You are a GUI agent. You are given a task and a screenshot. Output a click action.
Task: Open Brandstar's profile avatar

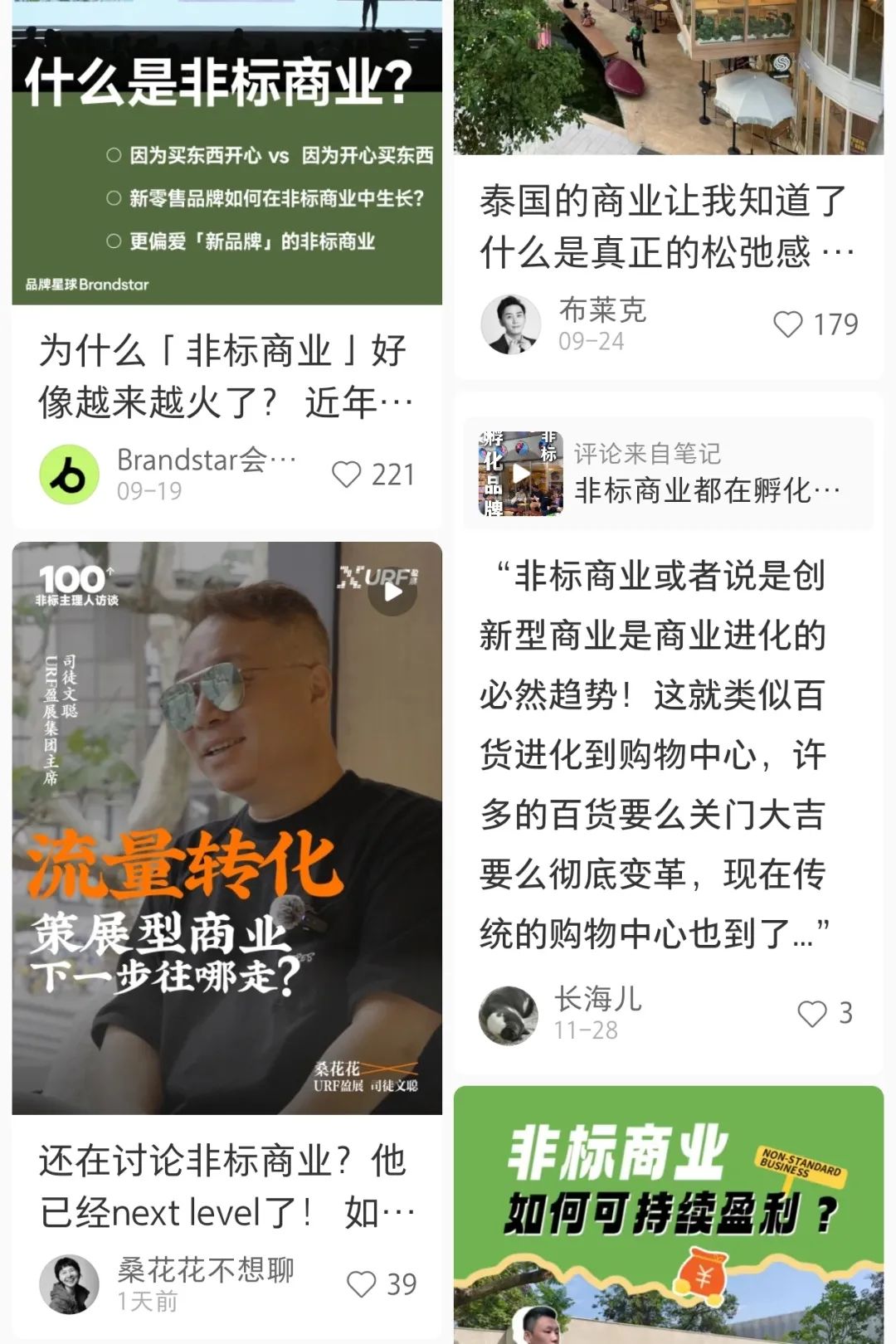(x=70, y=475)
